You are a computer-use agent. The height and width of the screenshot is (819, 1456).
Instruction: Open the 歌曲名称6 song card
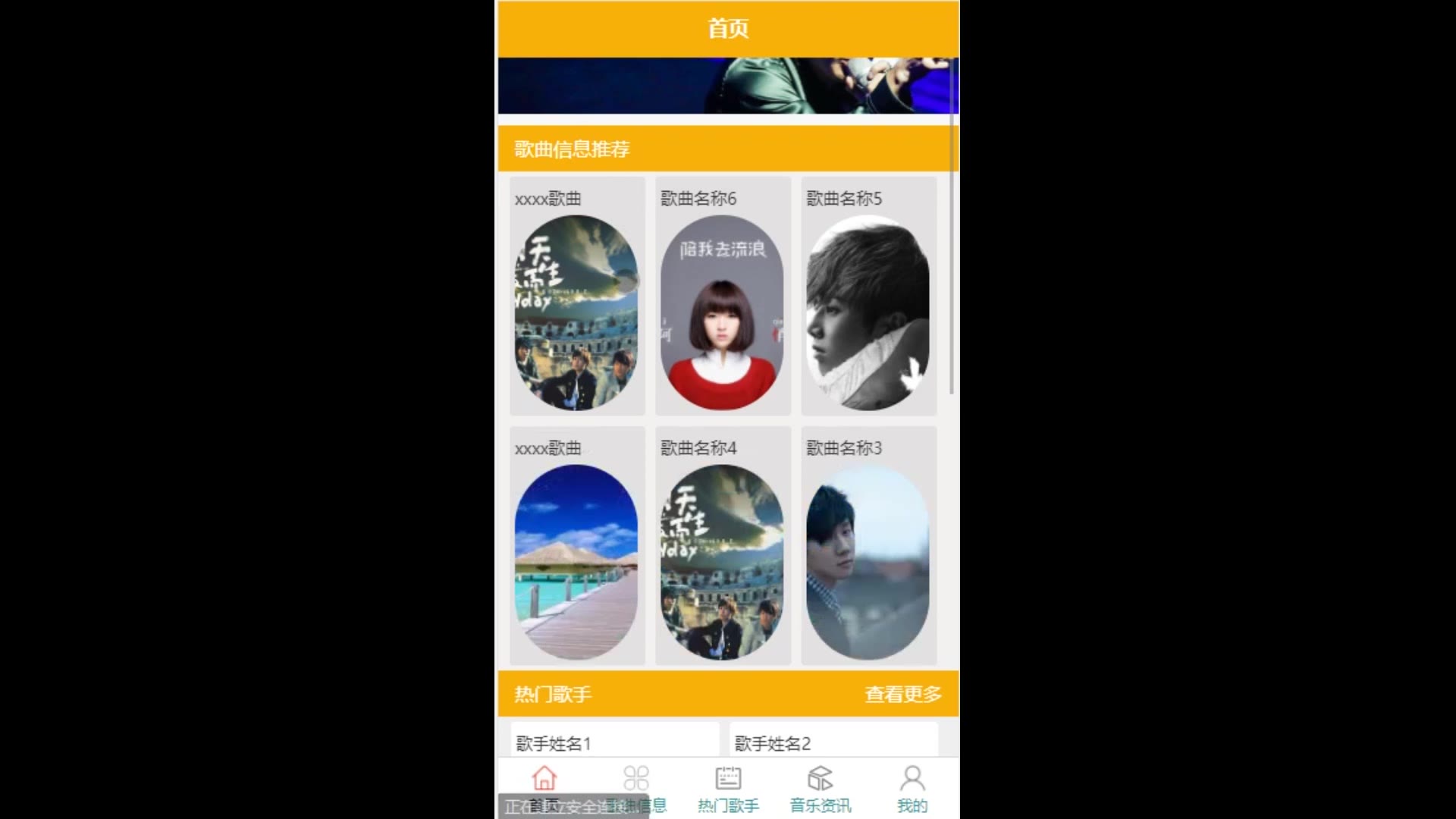(722, 311)
